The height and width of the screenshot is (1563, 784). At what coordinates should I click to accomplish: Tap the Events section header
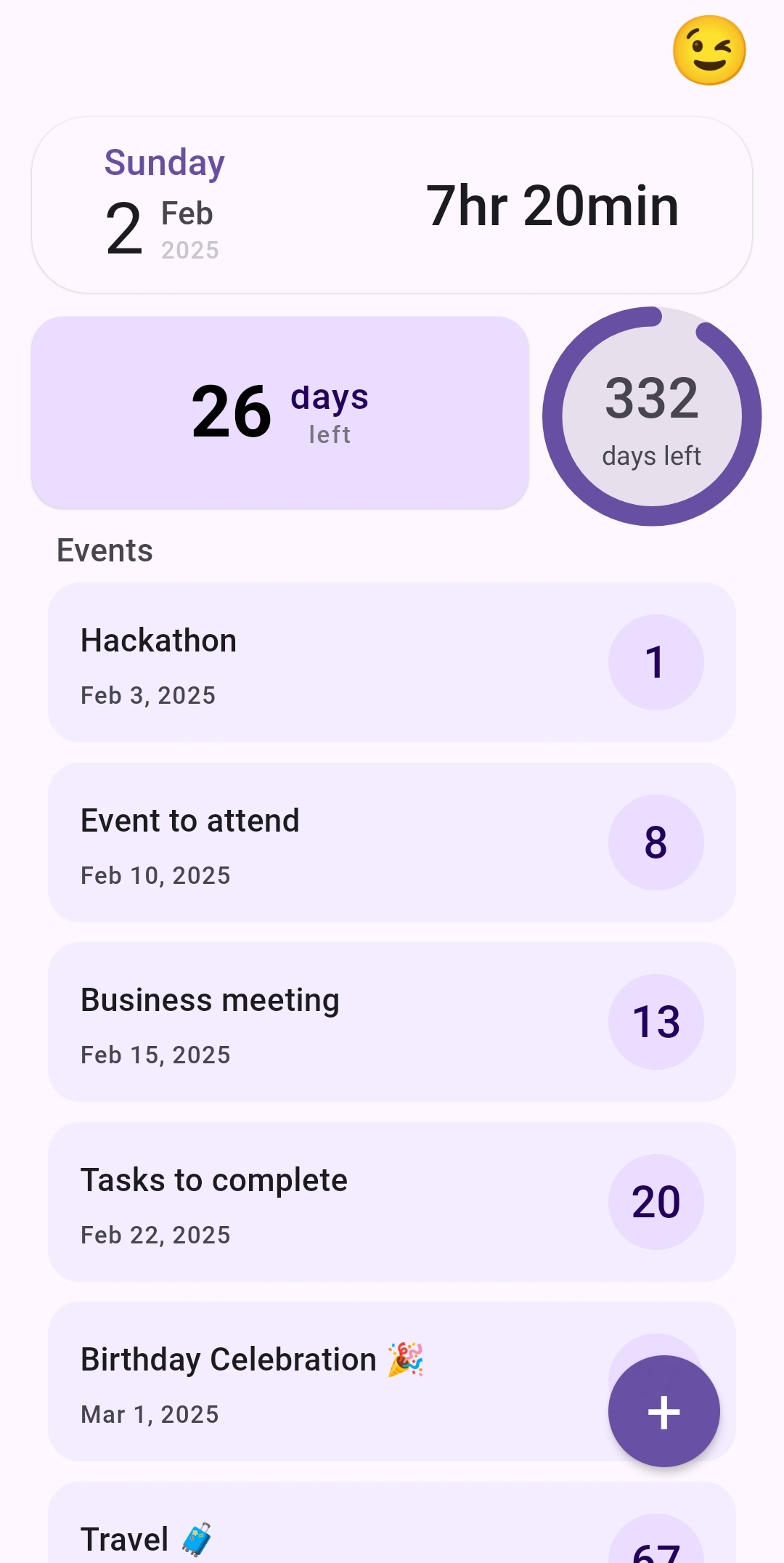click(105, 550)
